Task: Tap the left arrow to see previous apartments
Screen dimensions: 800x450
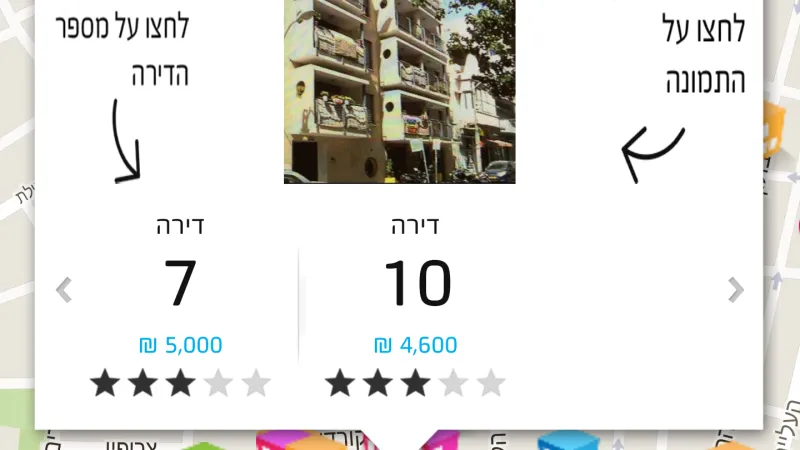Action: (64, 290)
